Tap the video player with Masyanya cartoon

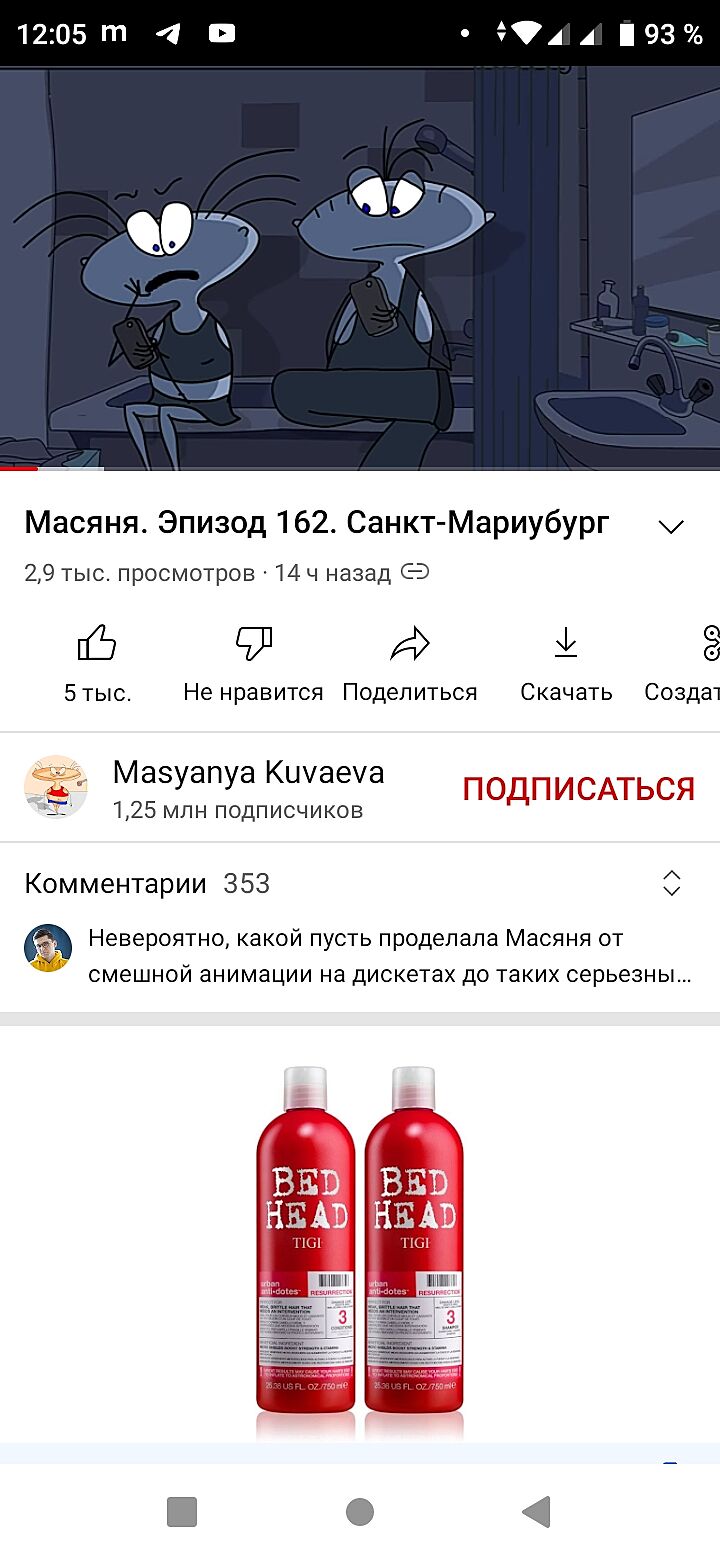coord(360,268)
